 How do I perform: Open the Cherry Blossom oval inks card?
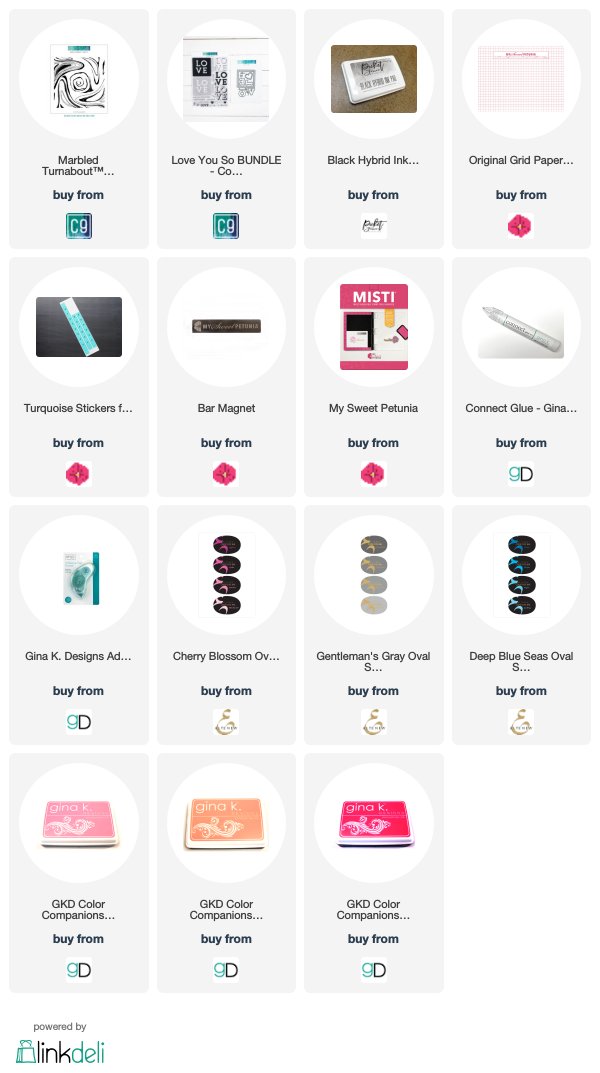pos(226,625)
